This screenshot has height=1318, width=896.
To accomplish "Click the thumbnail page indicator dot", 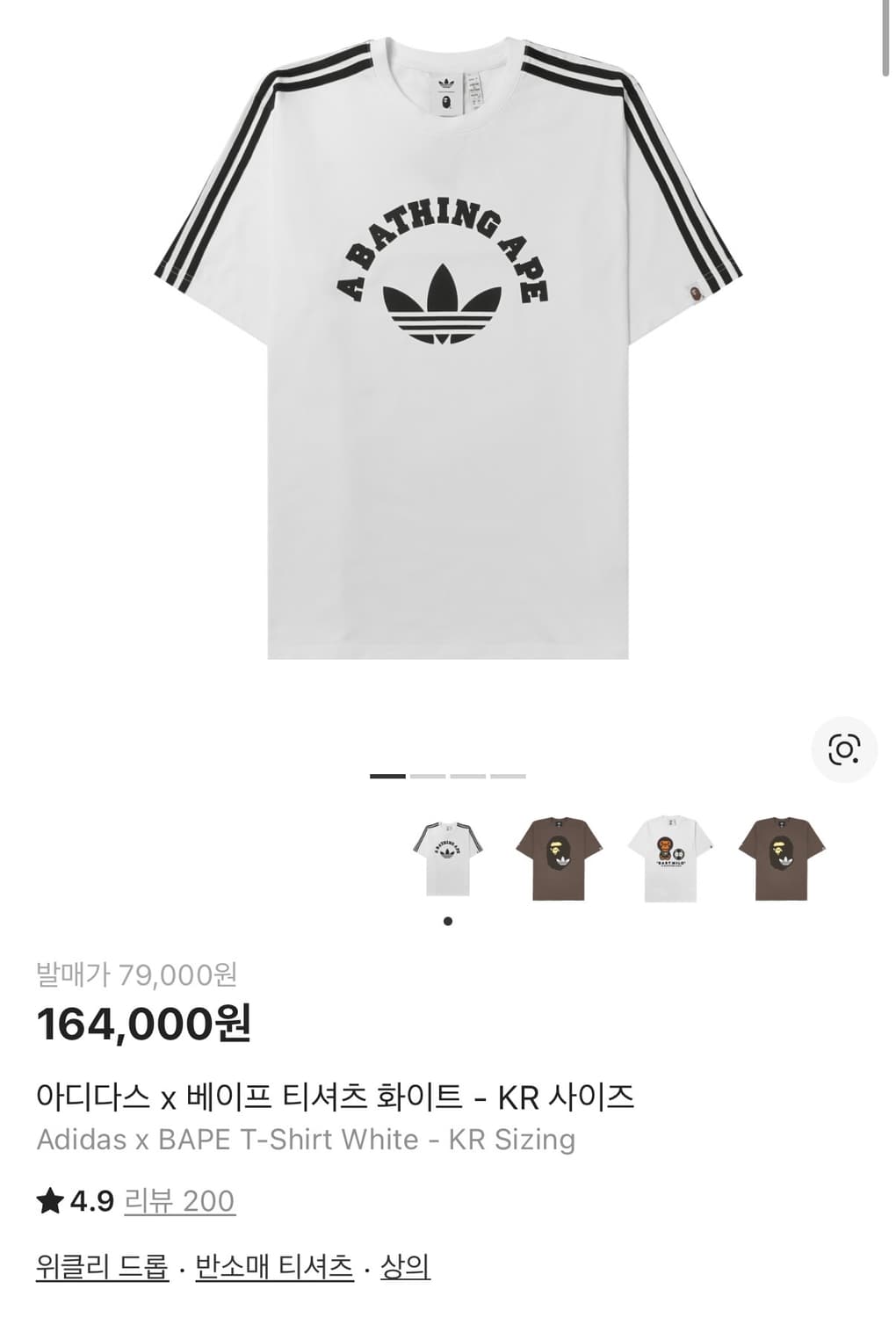I will [x=448, y=922].
